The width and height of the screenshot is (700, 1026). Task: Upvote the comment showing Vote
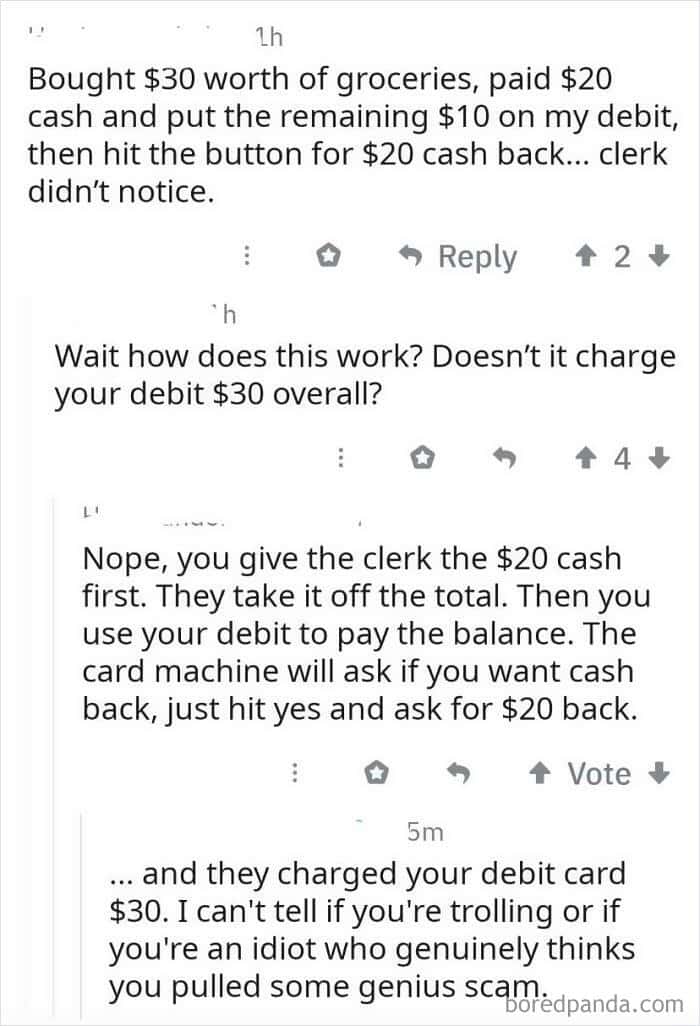click(542, 773)
